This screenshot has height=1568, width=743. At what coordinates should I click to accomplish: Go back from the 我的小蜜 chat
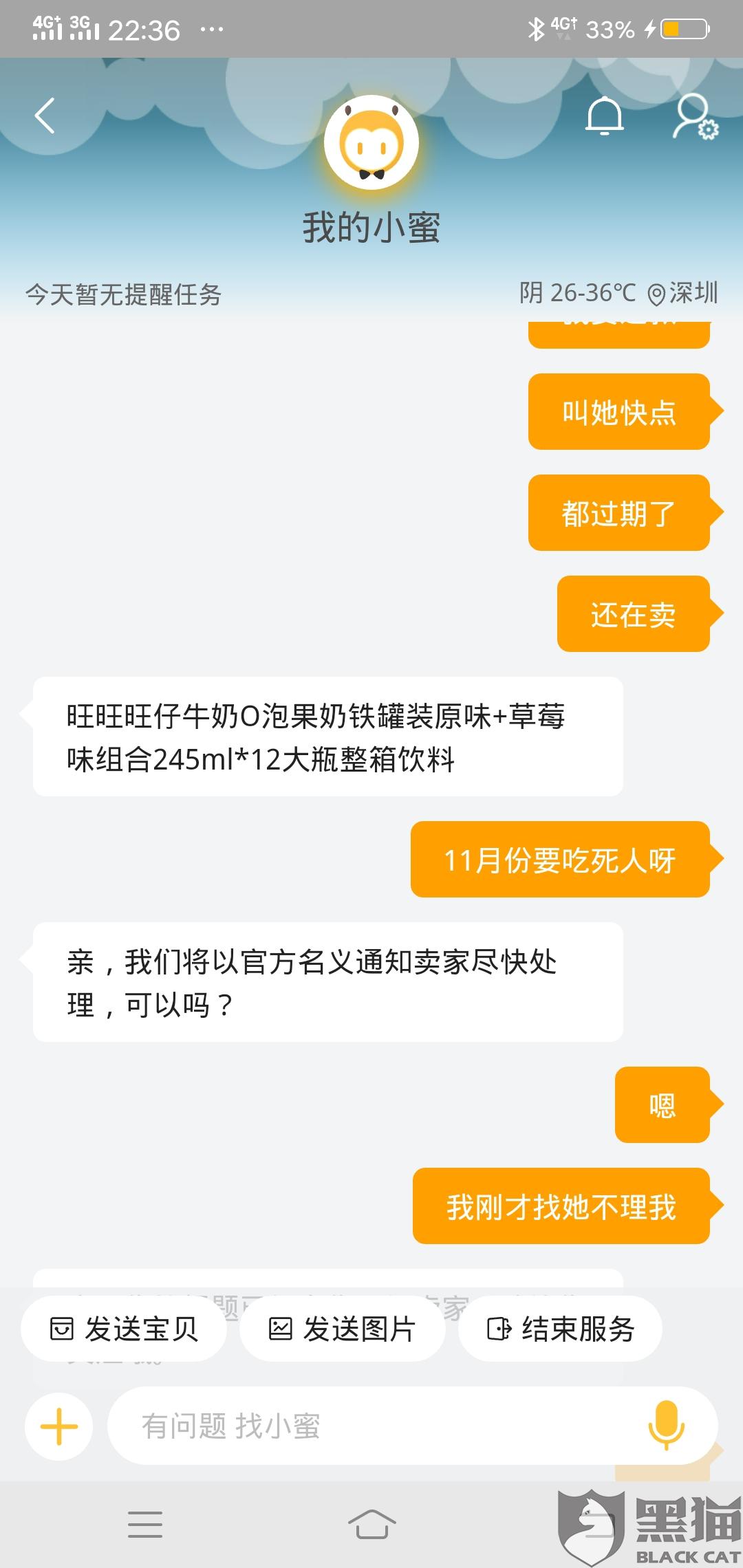pyautogui.click(x=45, y=116)
